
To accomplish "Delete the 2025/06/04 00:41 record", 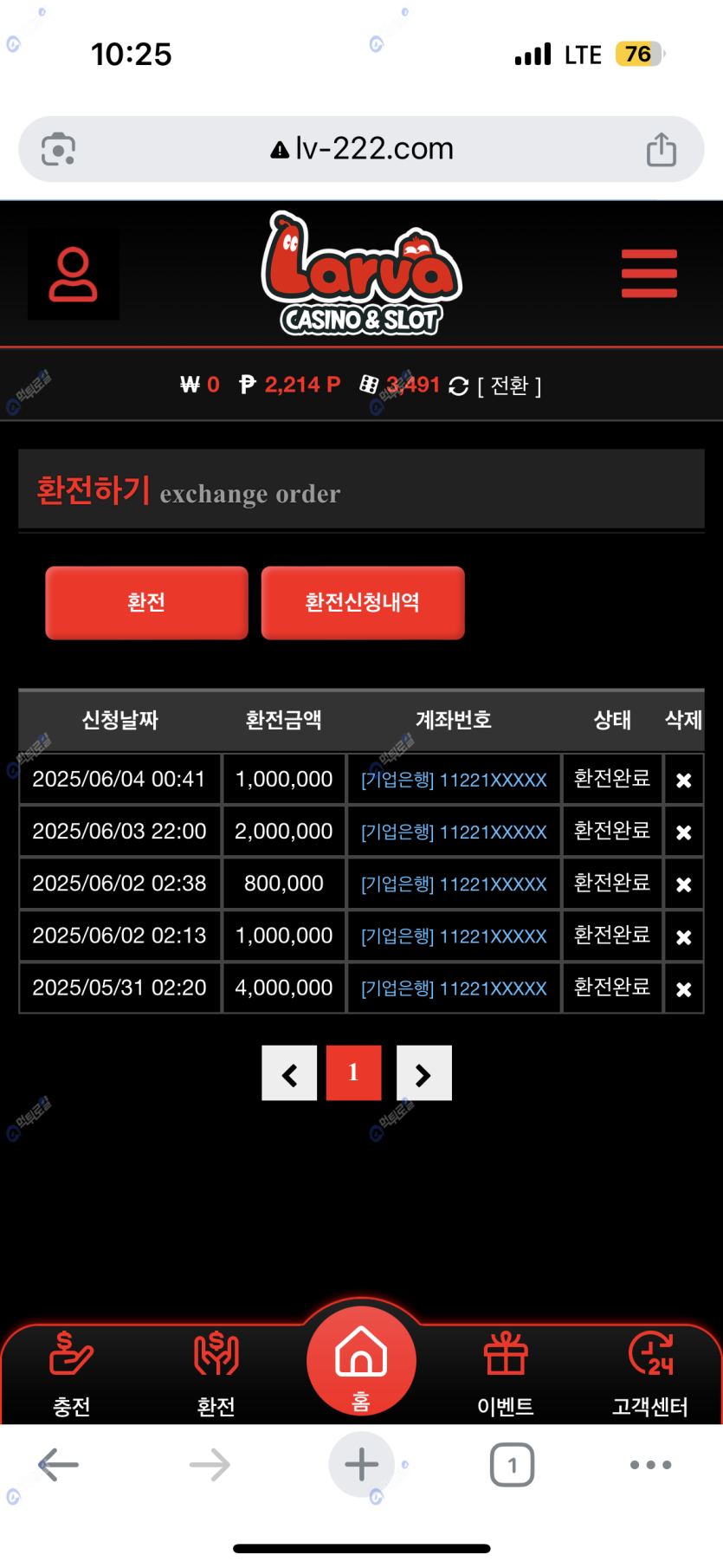I will [683, 781].
